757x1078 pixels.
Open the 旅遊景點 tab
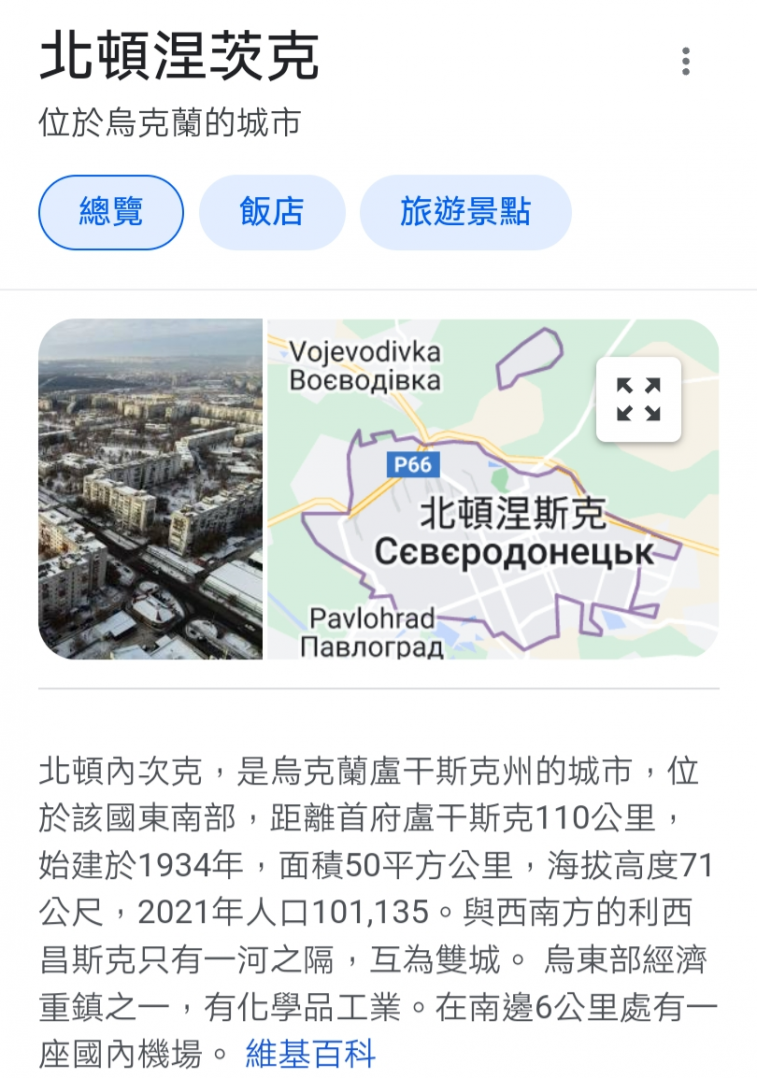pos(465,211)
